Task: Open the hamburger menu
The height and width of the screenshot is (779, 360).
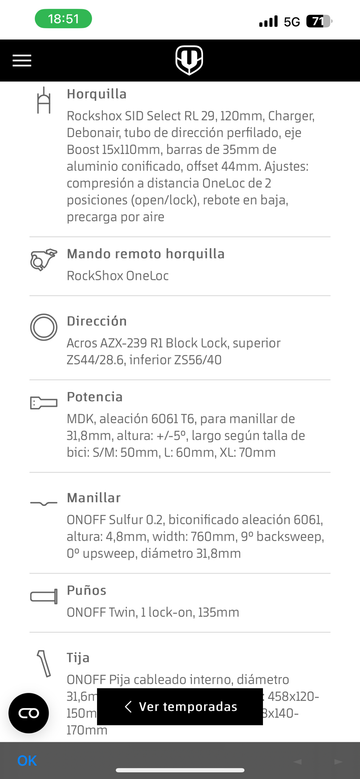Action: pyautogui.click(x=22, y=60)
